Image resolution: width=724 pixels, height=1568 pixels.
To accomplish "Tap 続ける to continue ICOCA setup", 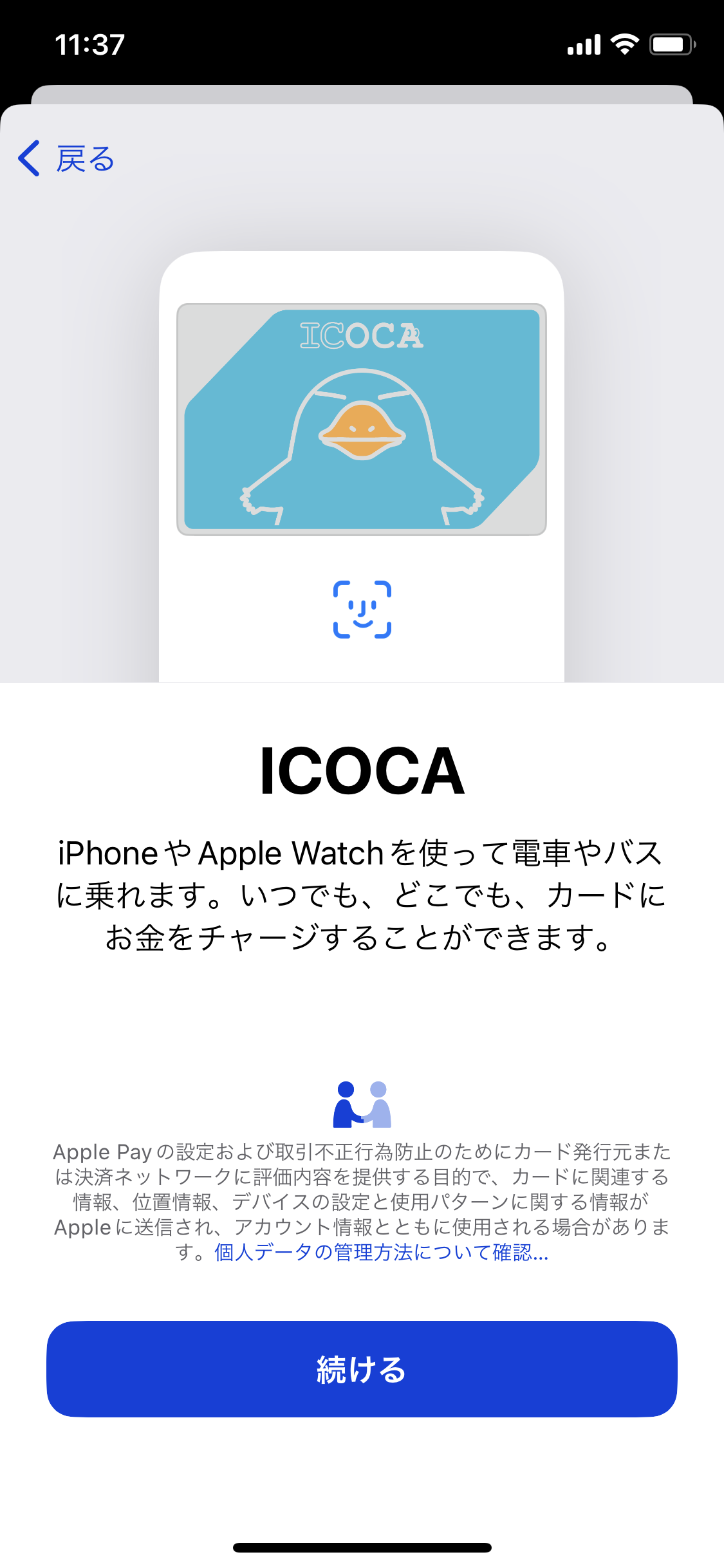I will click(x=362, y=1369).
